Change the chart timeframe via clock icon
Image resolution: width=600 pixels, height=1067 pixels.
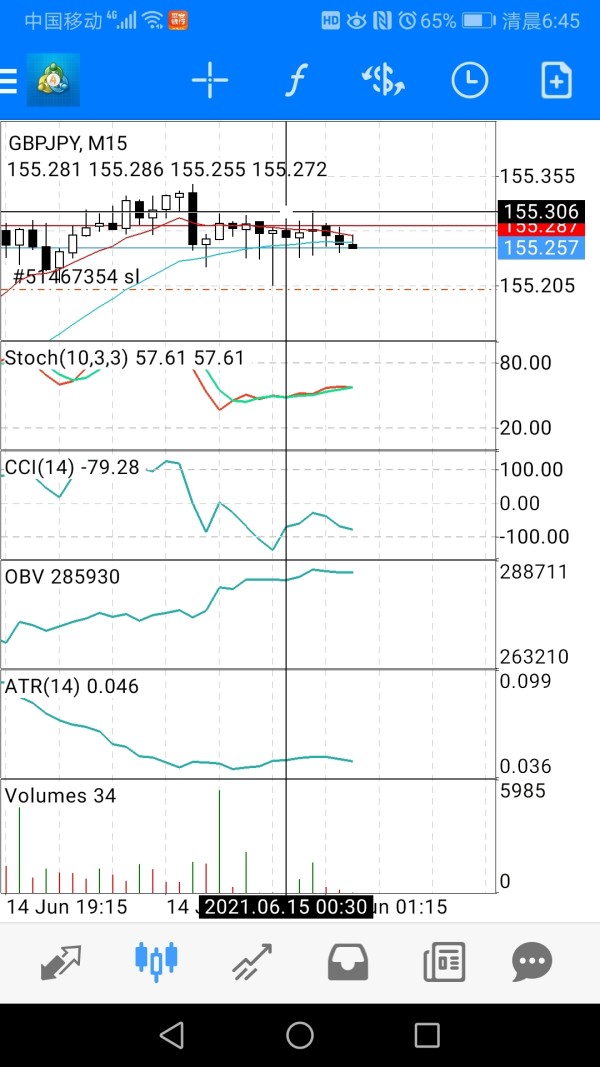pyautogui.click(x=469, y=80)
